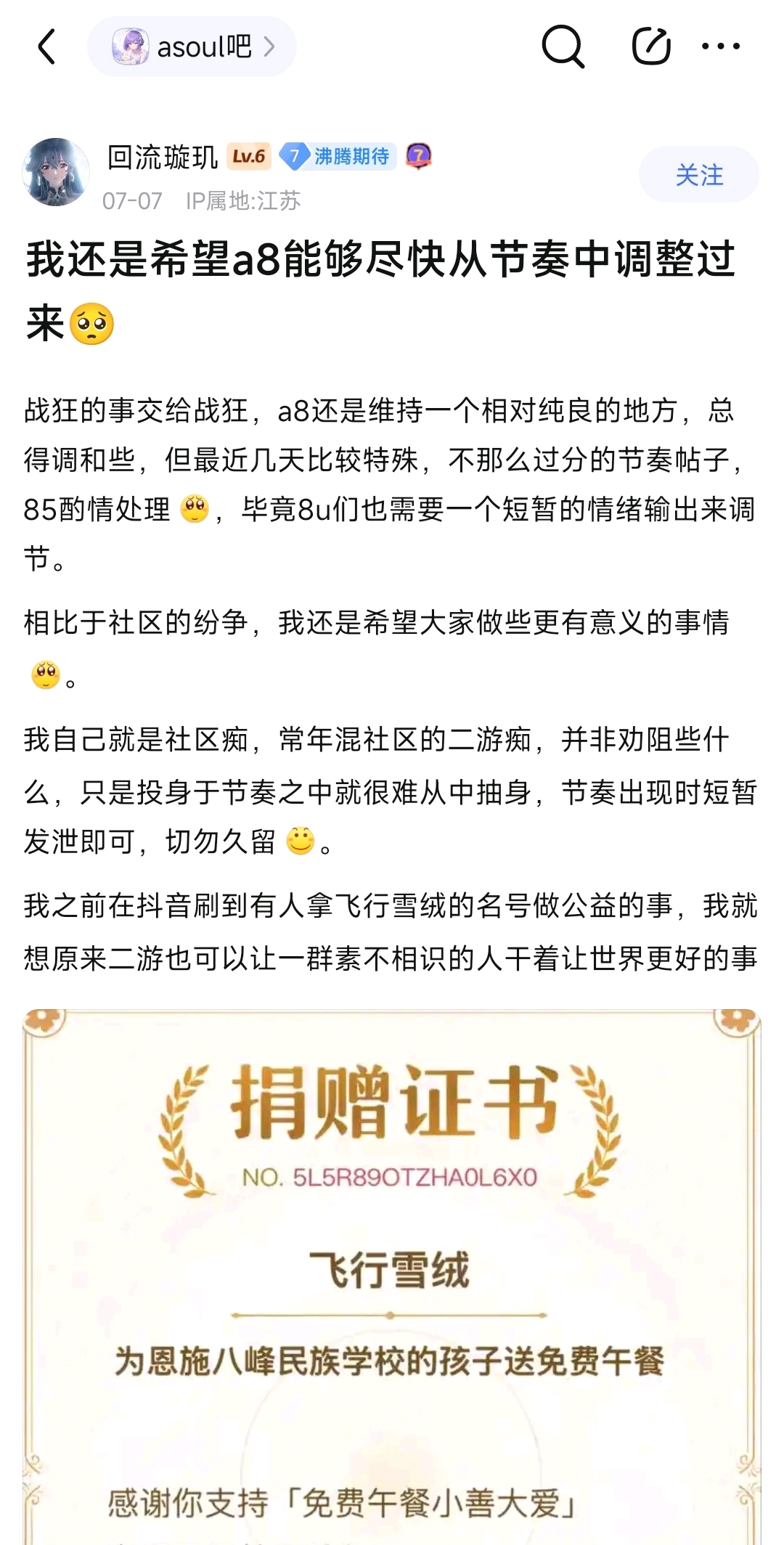784x1545 pixels.
Task: Tap the 关注 follow button
Action: pyautogui.click(x=699, y=175)
